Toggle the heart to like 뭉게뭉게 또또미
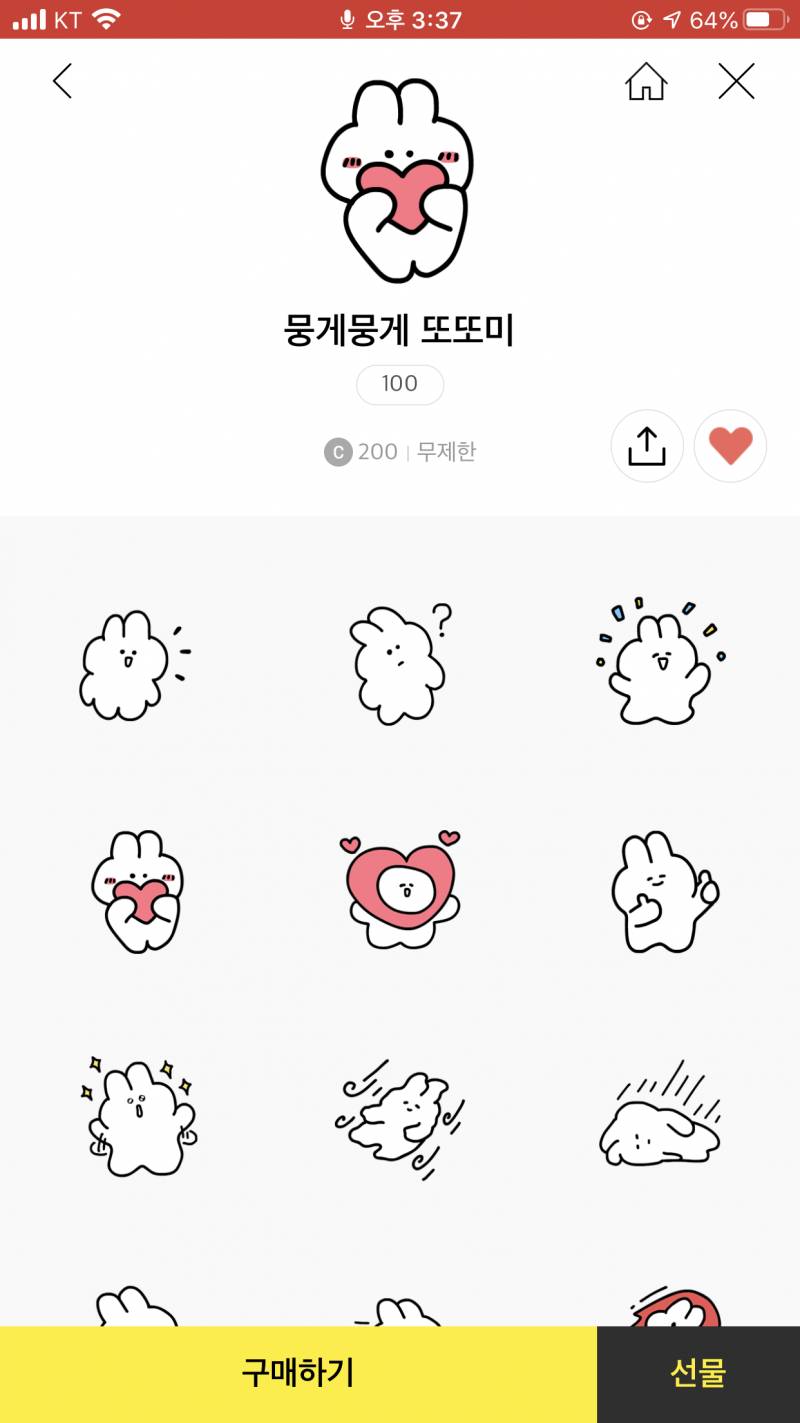 pos(730,446)
